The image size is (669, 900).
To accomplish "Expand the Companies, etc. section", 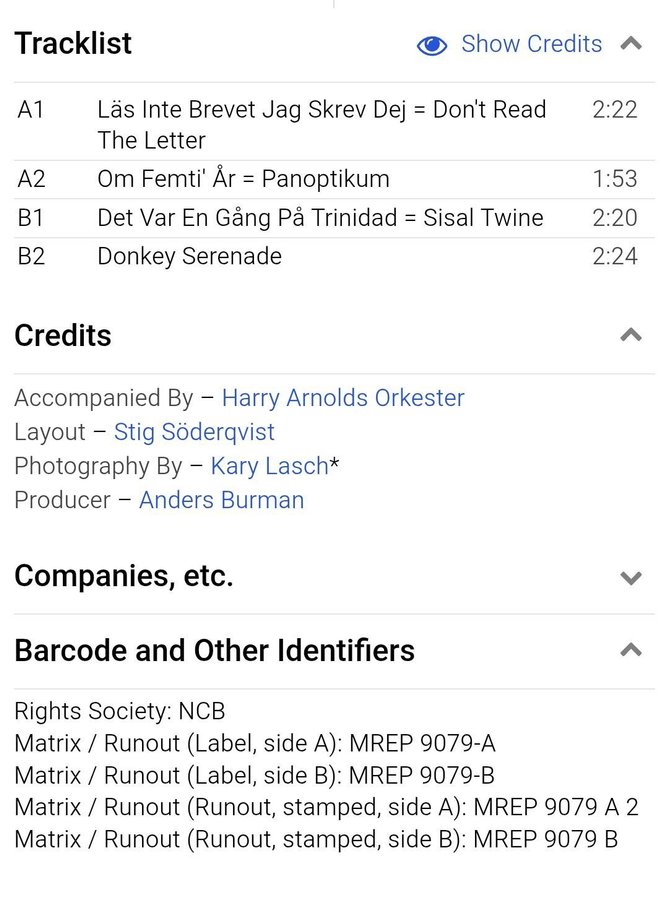I will 631,577.
